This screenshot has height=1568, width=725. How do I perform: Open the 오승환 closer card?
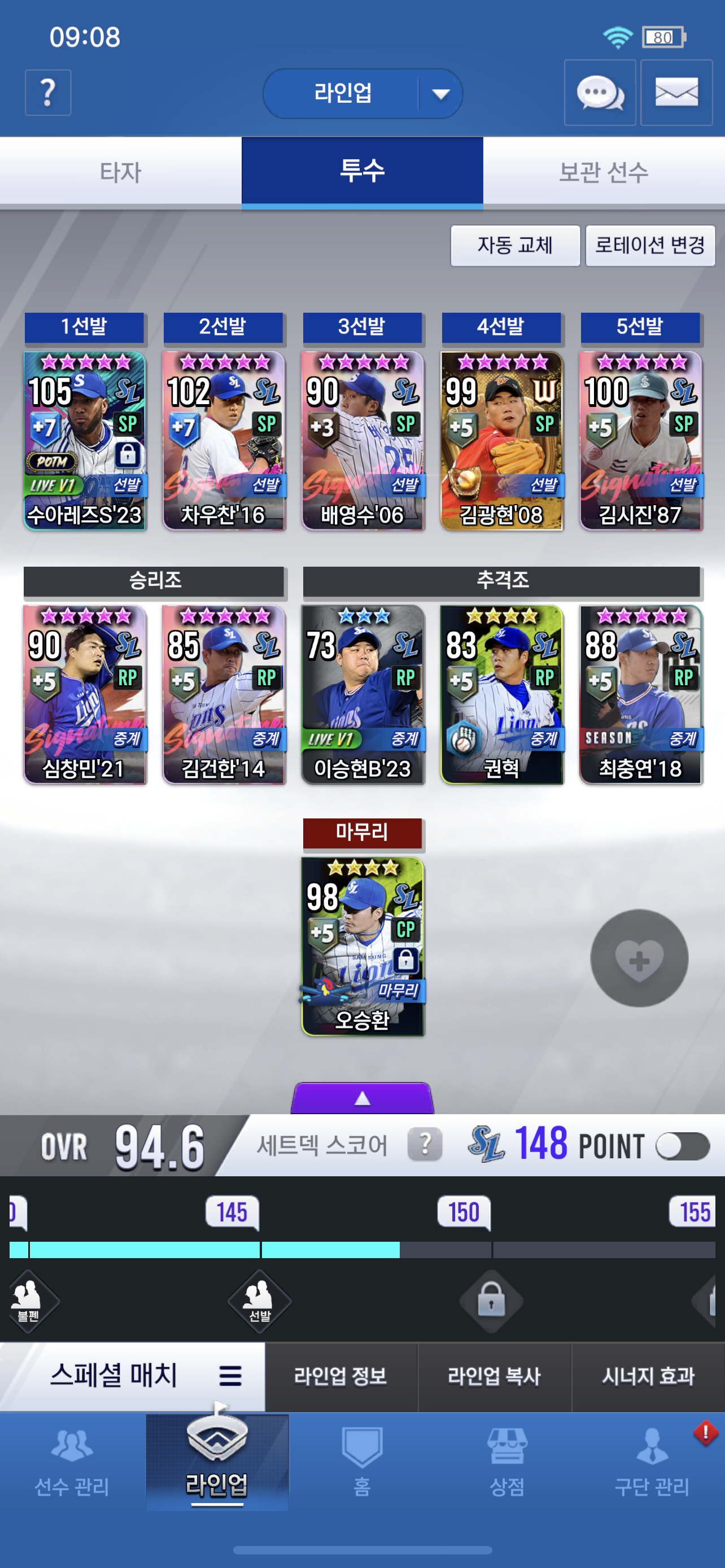coord(363,946)
